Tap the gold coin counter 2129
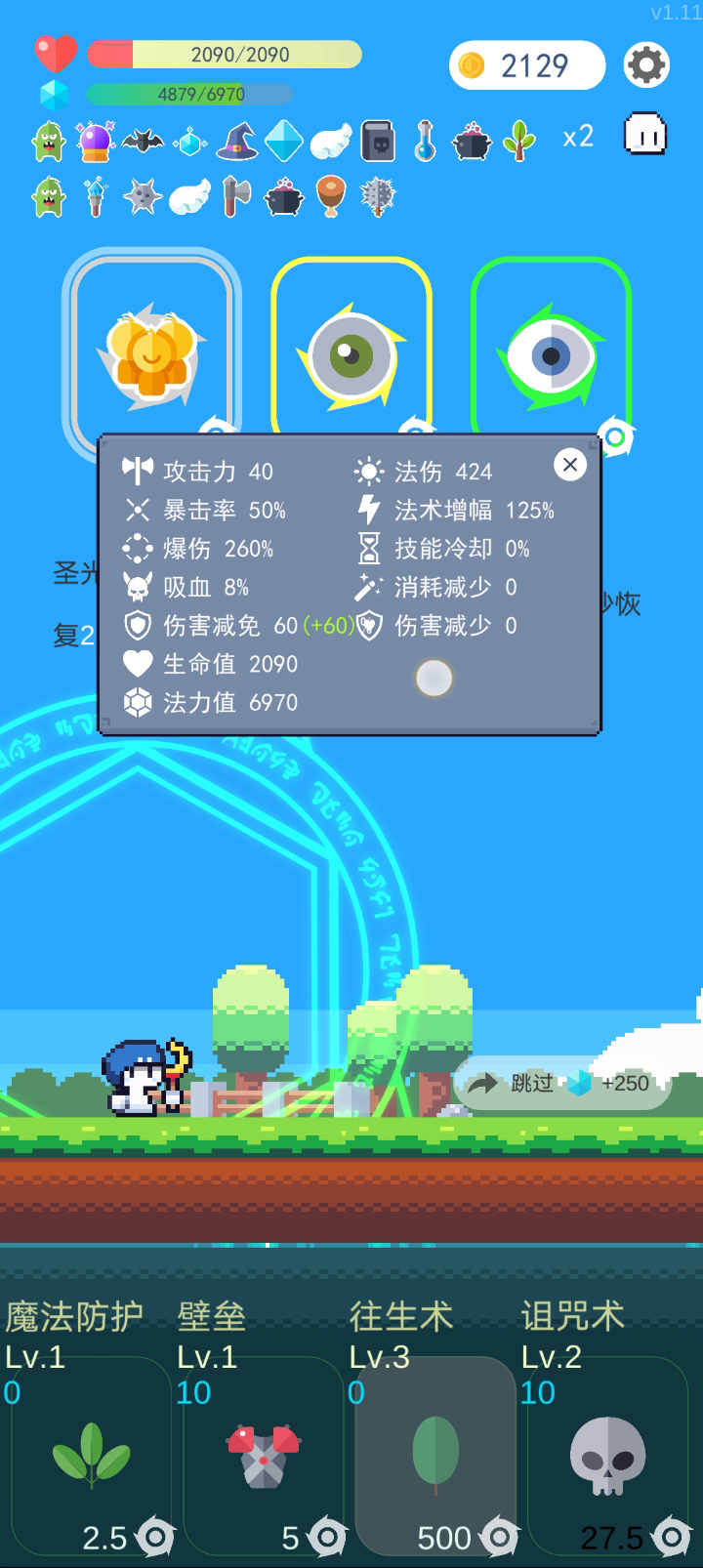Viewport: 703px width, 1568px height. [527, 65]
